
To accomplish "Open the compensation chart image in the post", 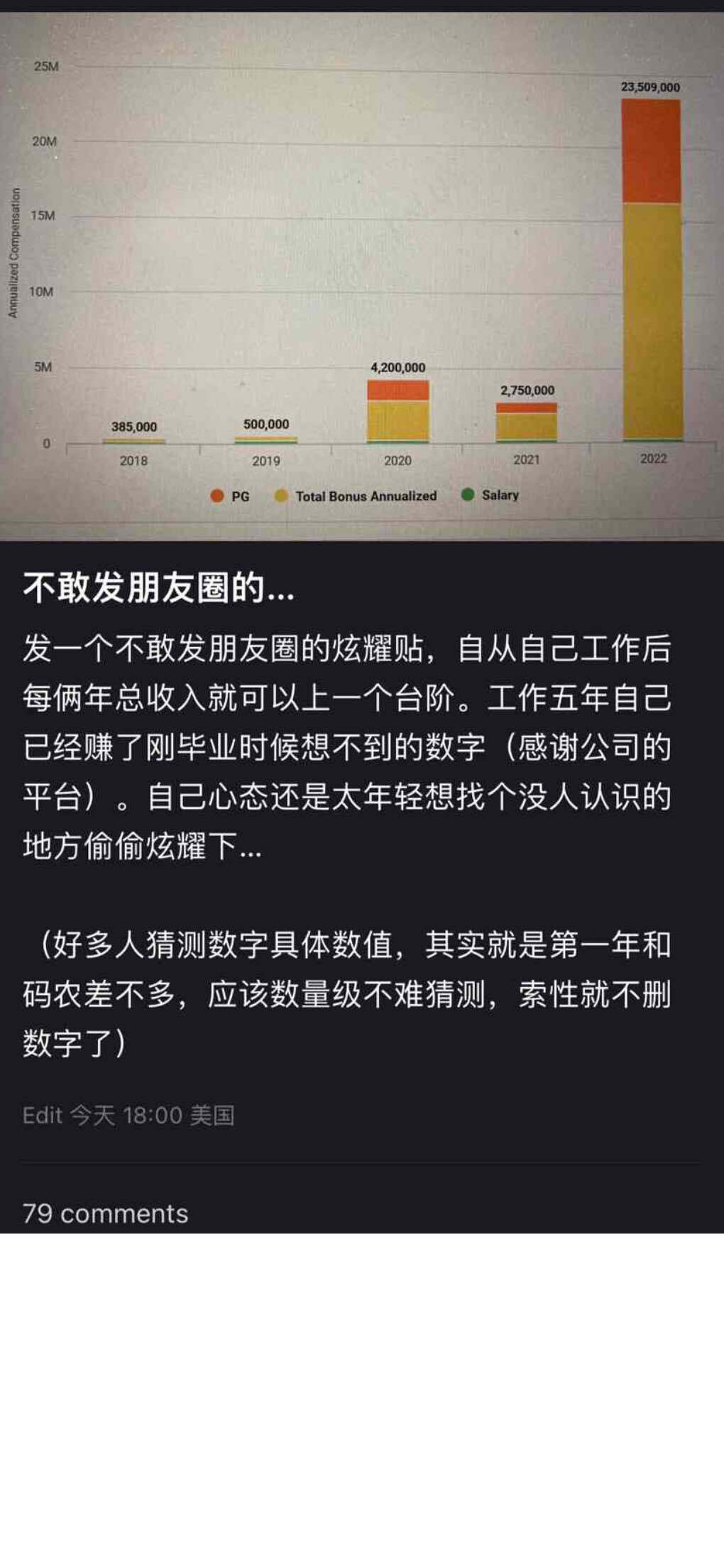I will (362, 277).
